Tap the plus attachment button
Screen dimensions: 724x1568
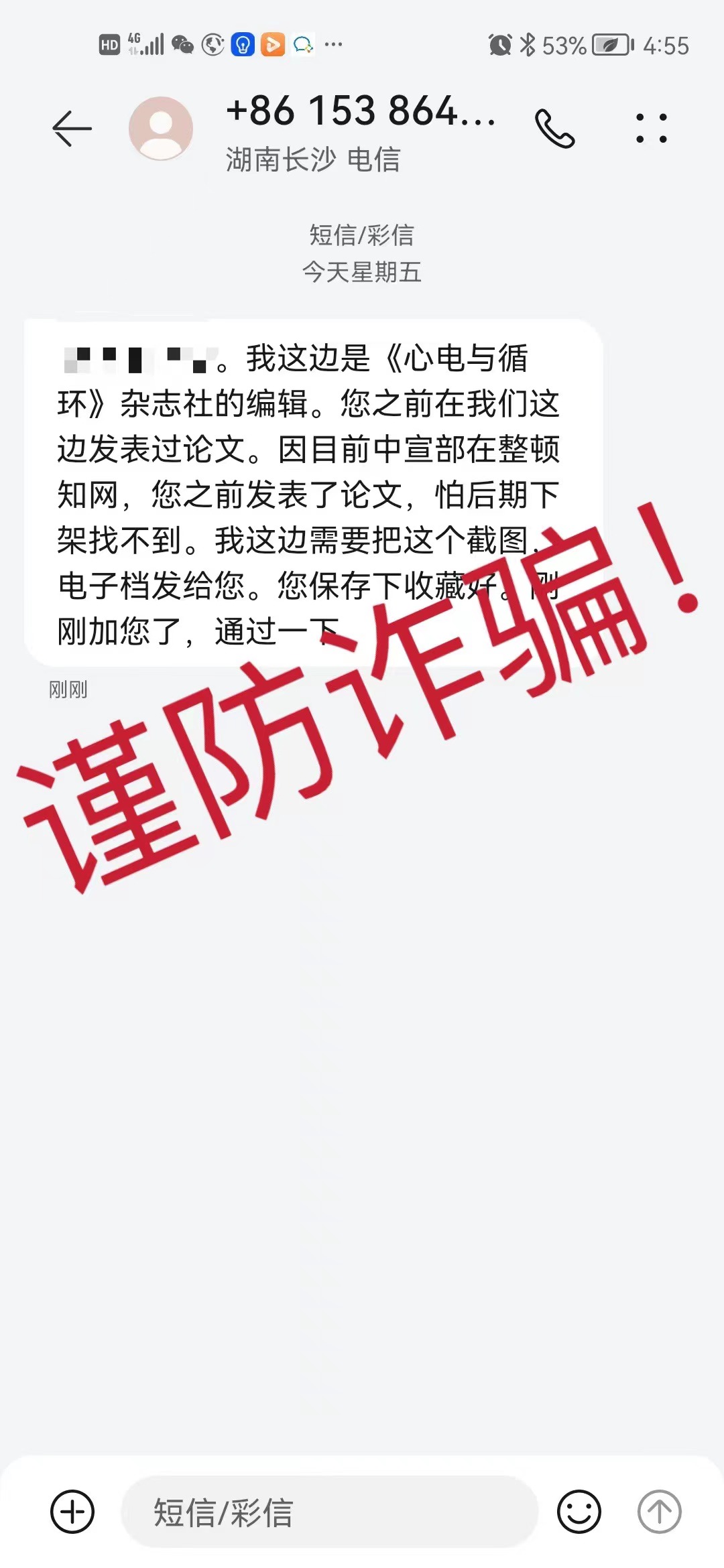pos(72,1512)
